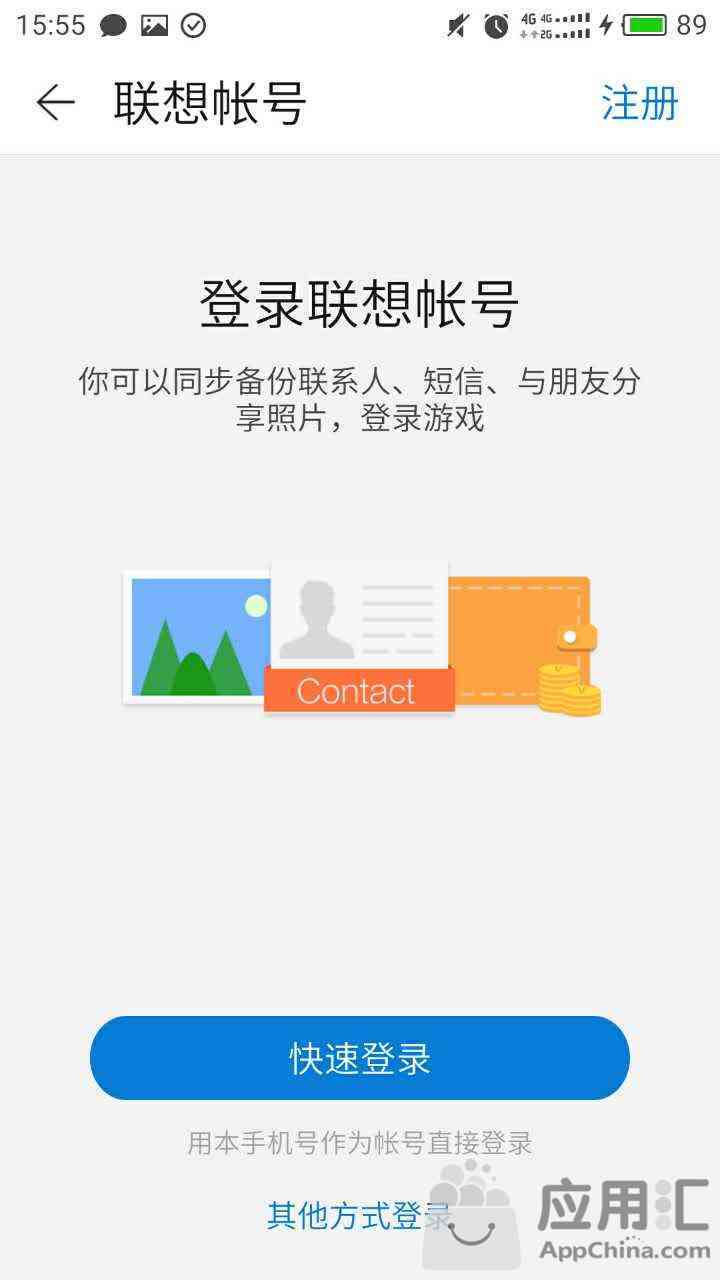
Task: Open 注册 to register an account
Action: tap(639, 103)
